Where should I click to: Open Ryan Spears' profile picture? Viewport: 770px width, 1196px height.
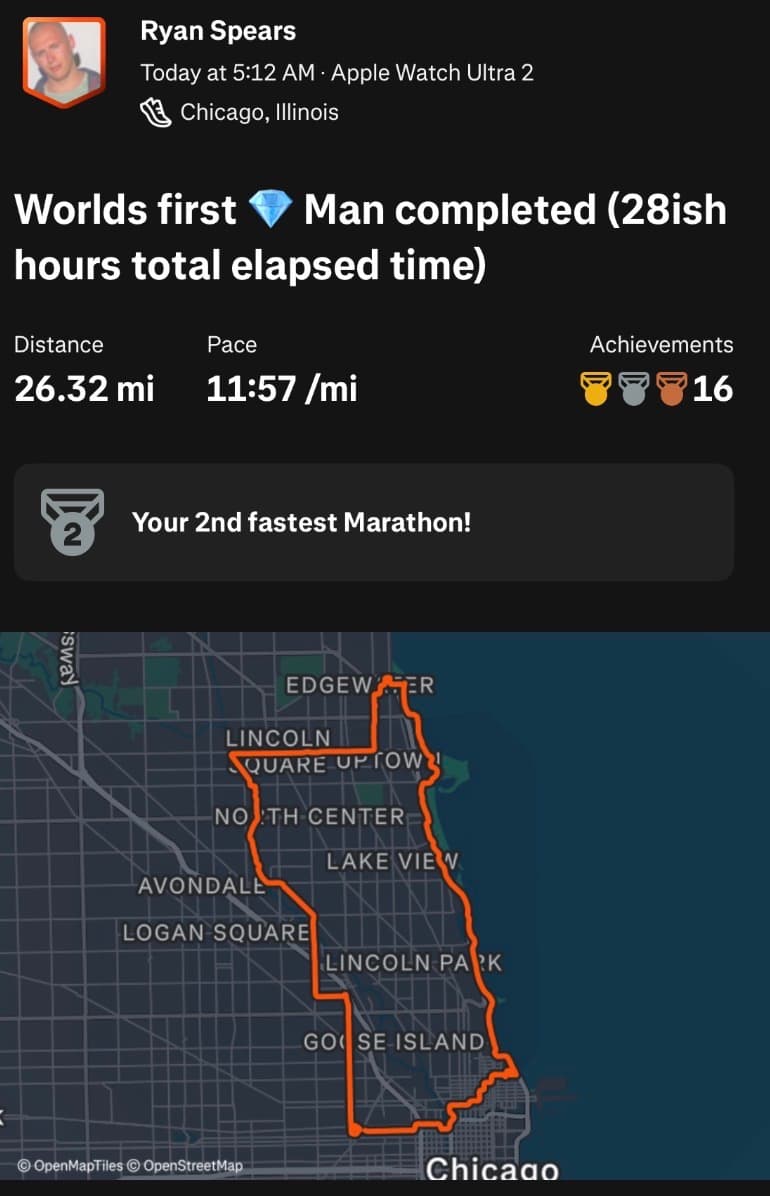click(63, 61)
